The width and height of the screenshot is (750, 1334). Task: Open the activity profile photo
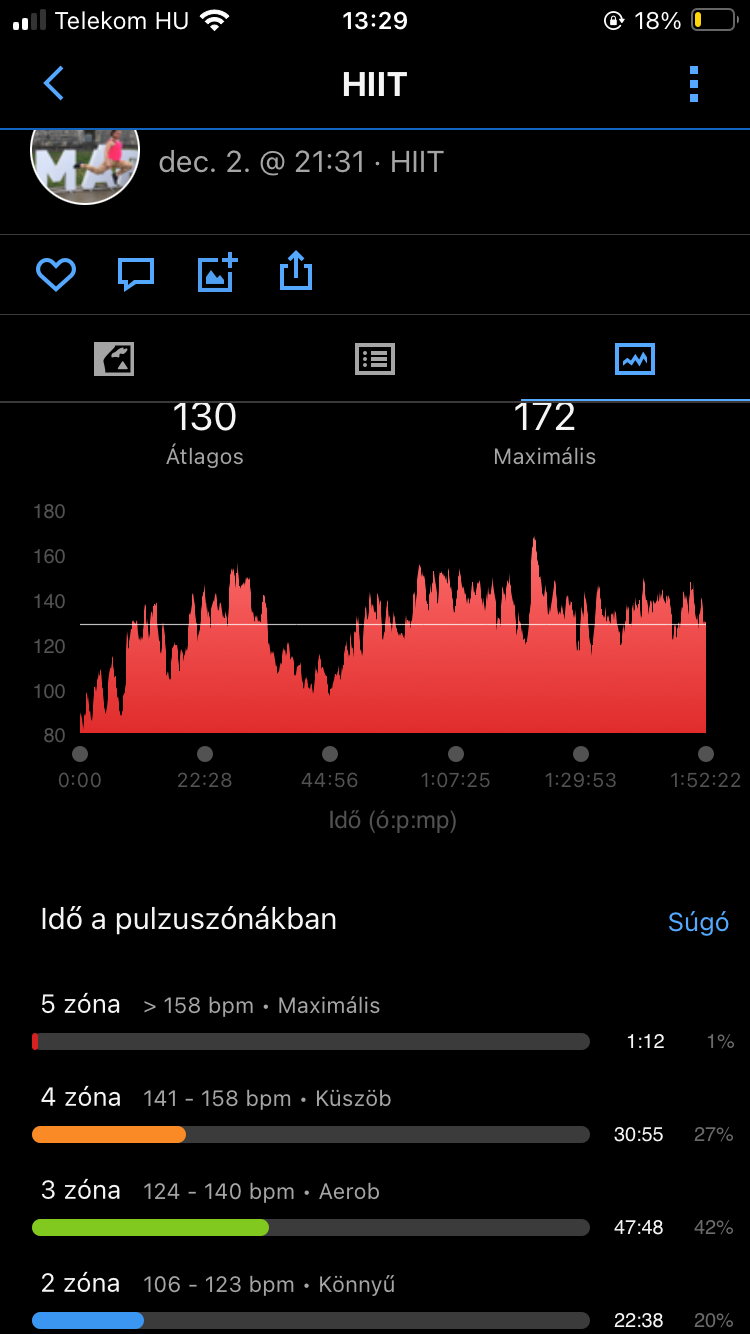coord(85,165)
